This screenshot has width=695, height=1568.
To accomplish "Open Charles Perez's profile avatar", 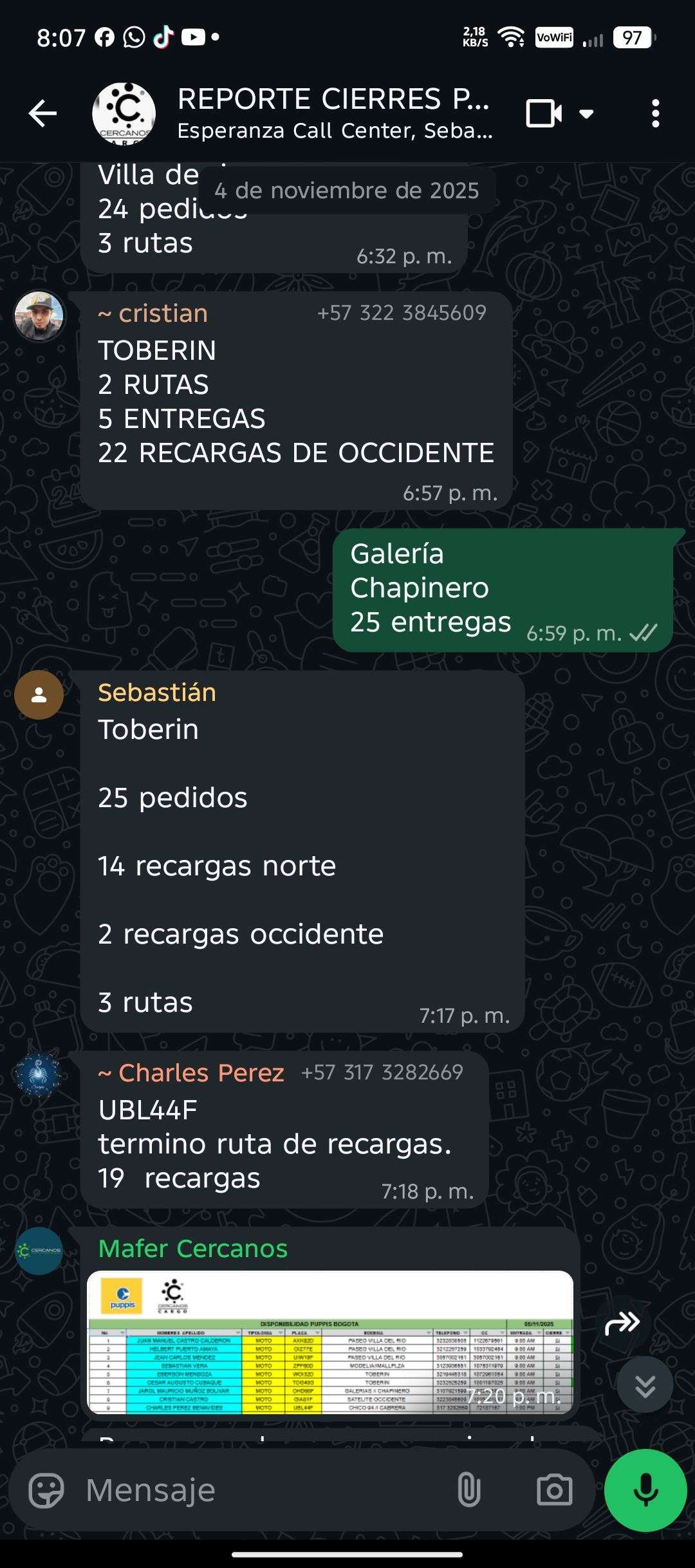I will tap(39, 1076).
